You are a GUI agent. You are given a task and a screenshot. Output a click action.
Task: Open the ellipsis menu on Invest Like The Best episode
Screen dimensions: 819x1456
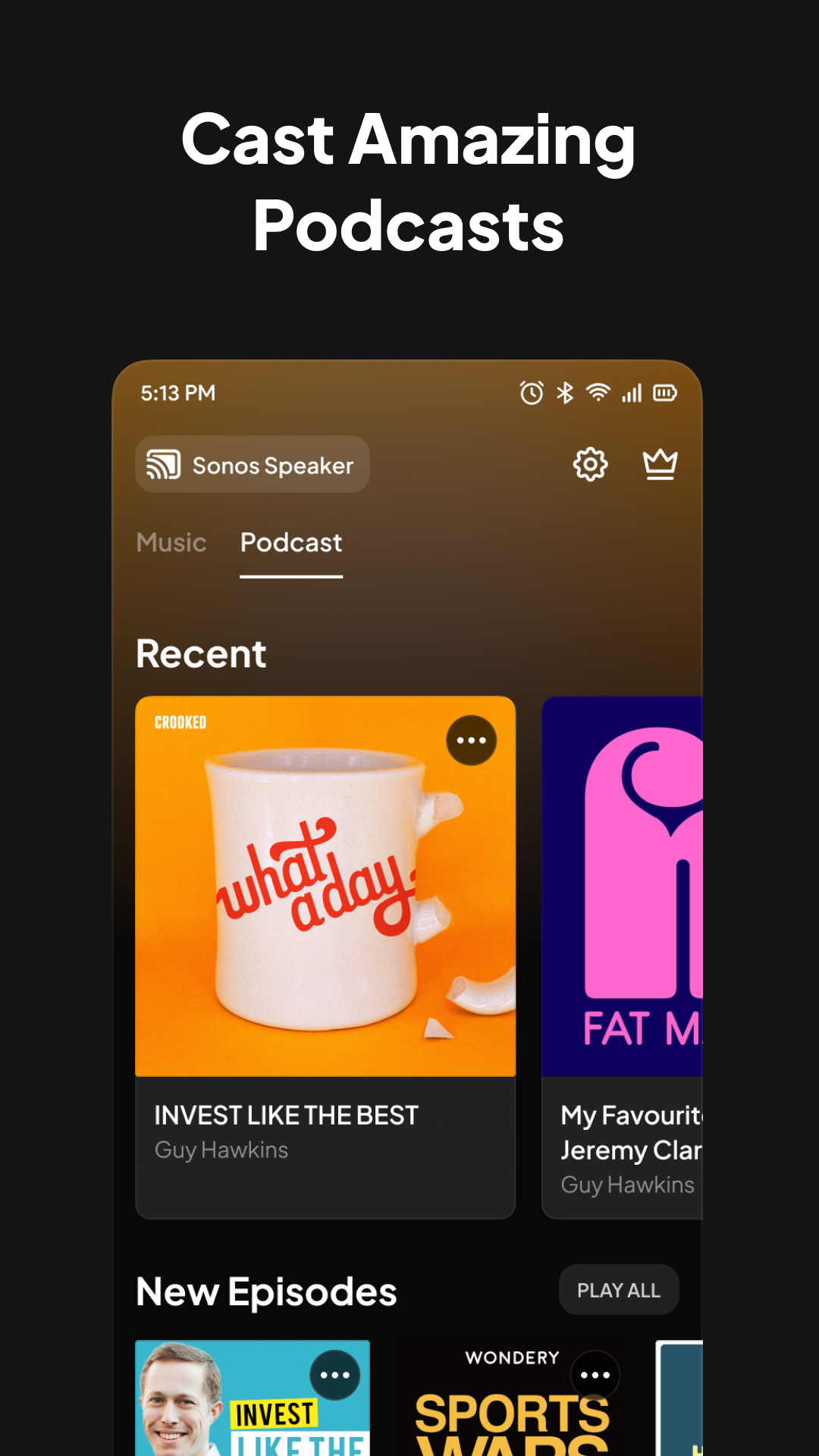(x=334, y=1374)
